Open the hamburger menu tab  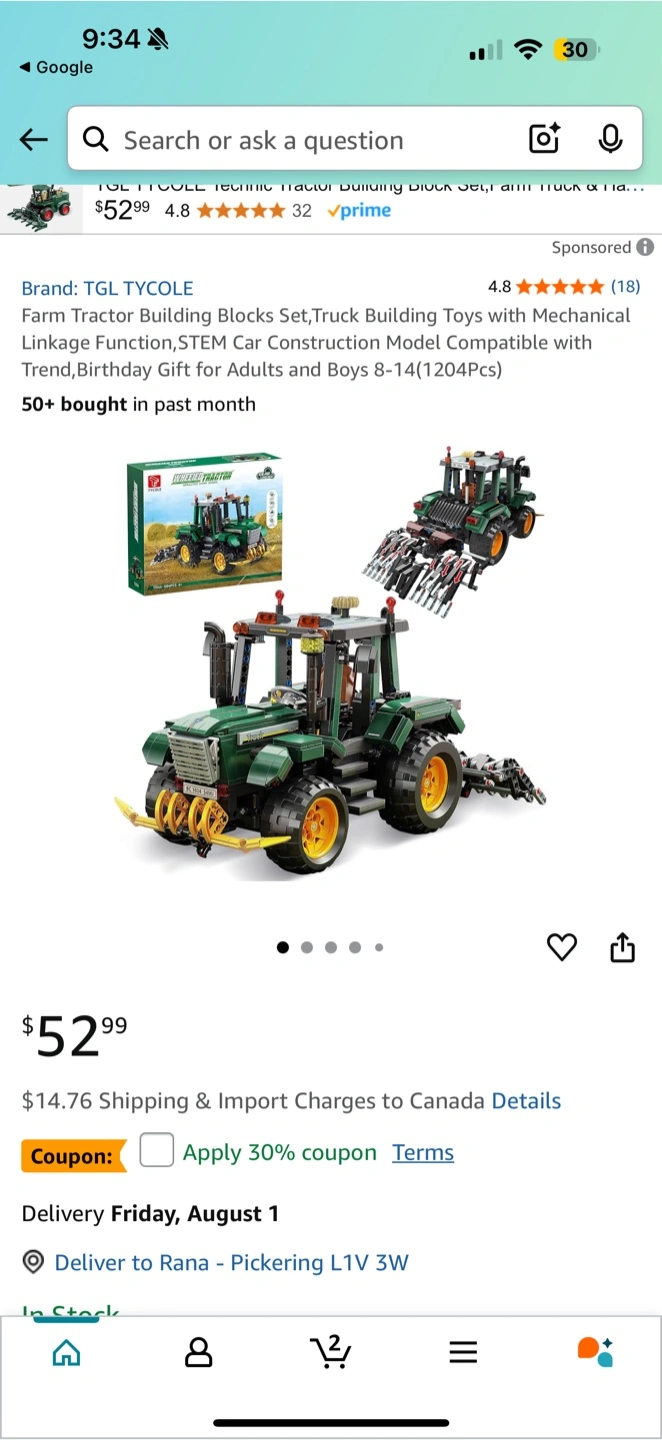tap(463, 1353)
